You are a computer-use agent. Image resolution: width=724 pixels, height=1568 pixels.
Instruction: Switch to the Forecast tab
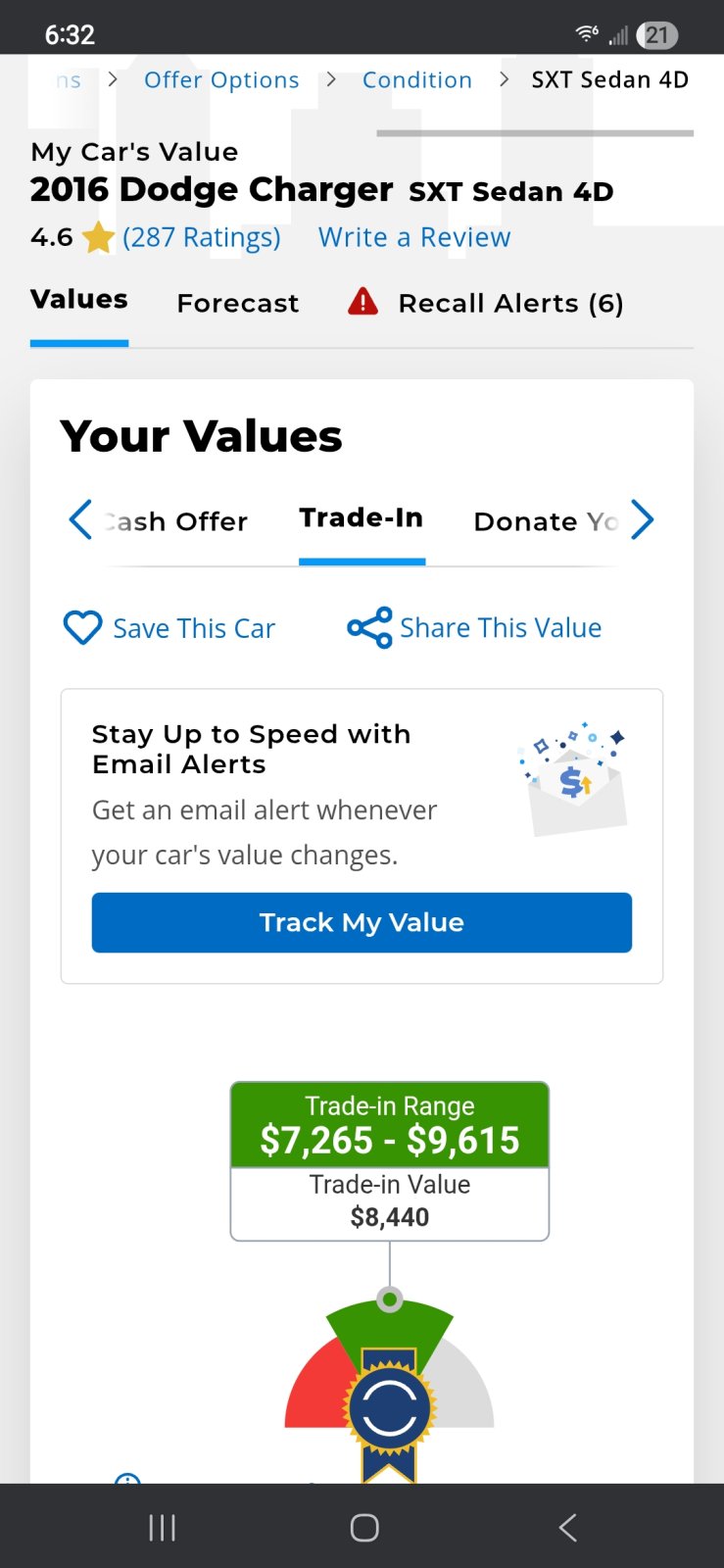238,304
